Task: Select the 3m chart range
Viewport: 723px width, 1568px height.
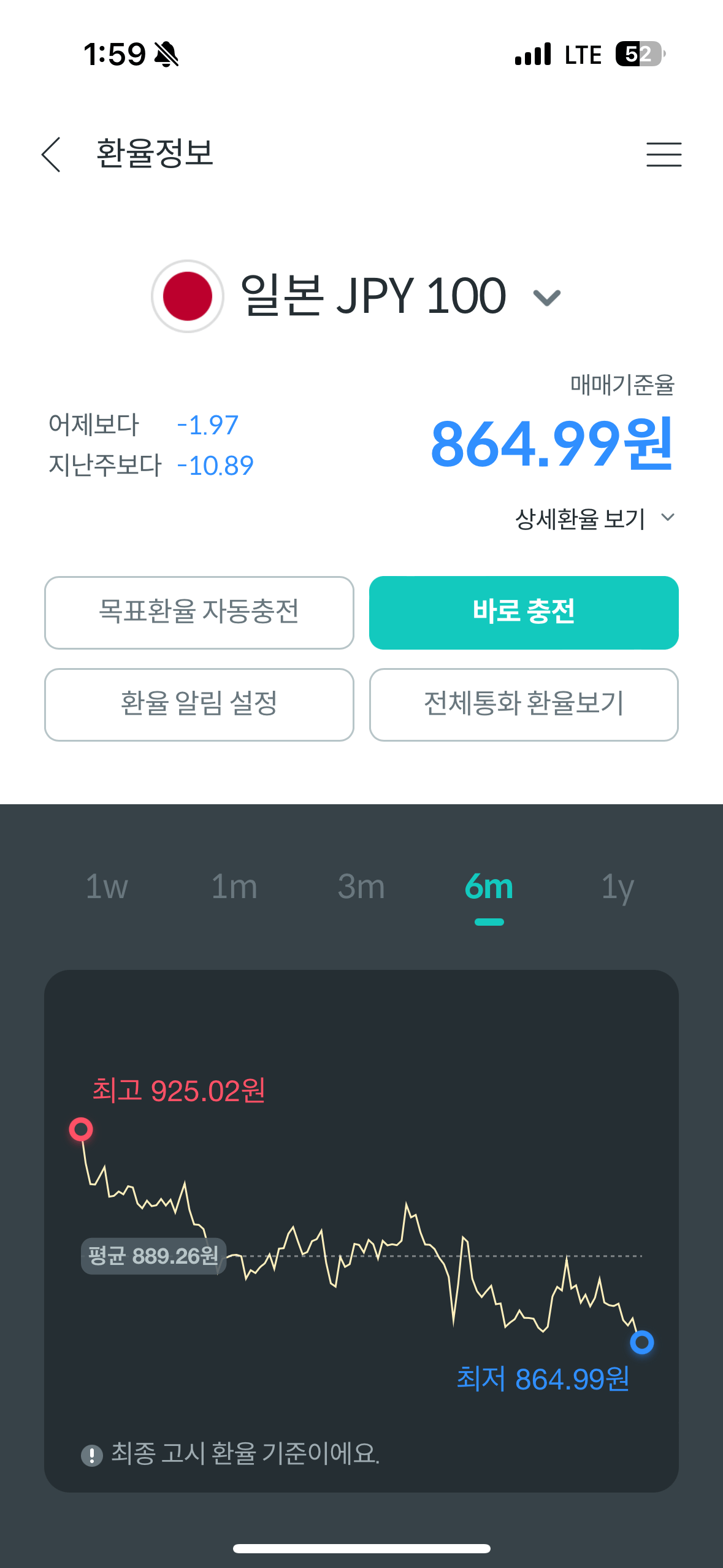Action: 361,887
